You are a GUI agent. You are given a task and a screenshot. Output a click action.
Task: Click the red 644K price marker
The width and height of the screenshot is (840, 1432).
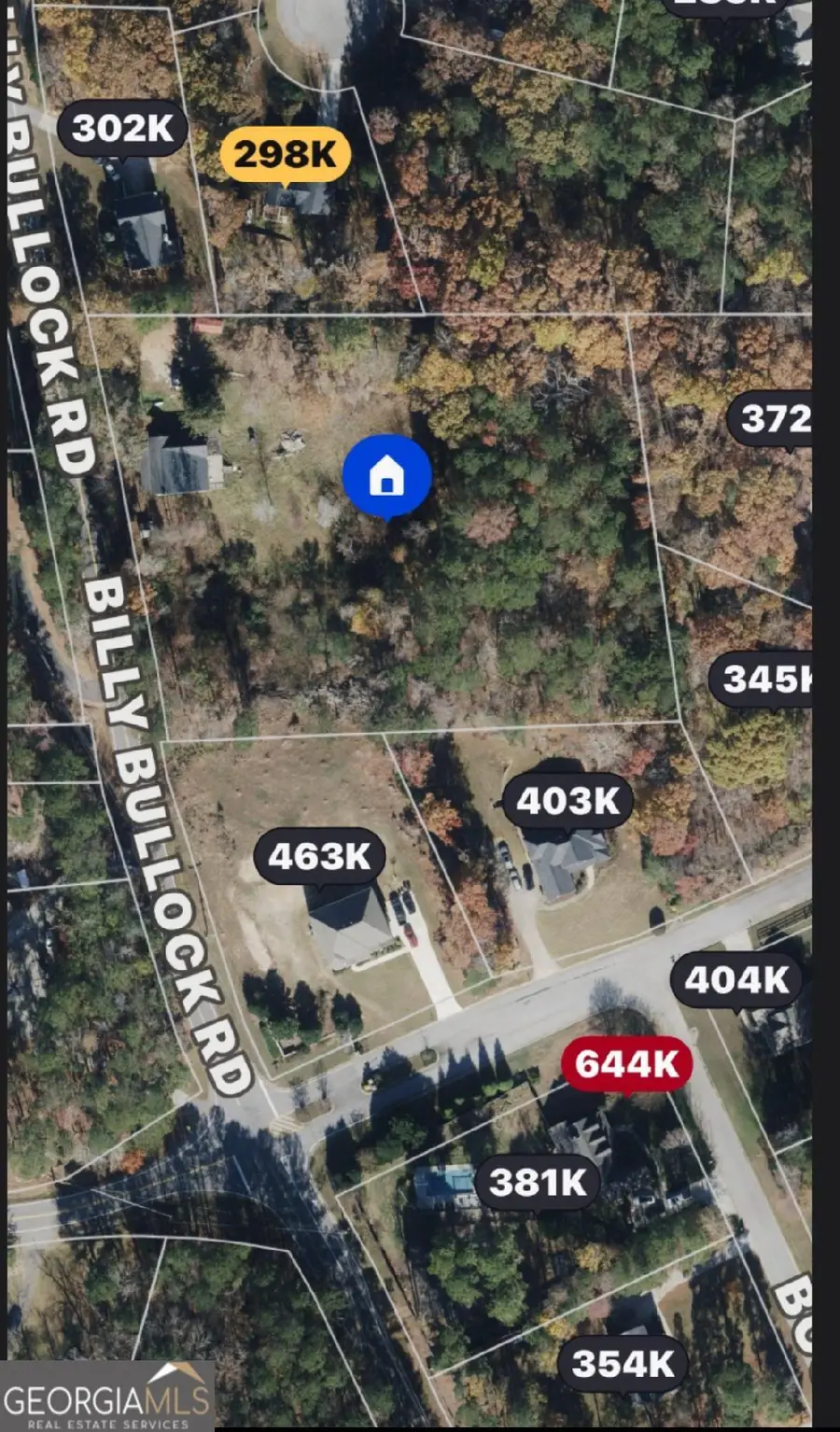tap(626, 1063)
